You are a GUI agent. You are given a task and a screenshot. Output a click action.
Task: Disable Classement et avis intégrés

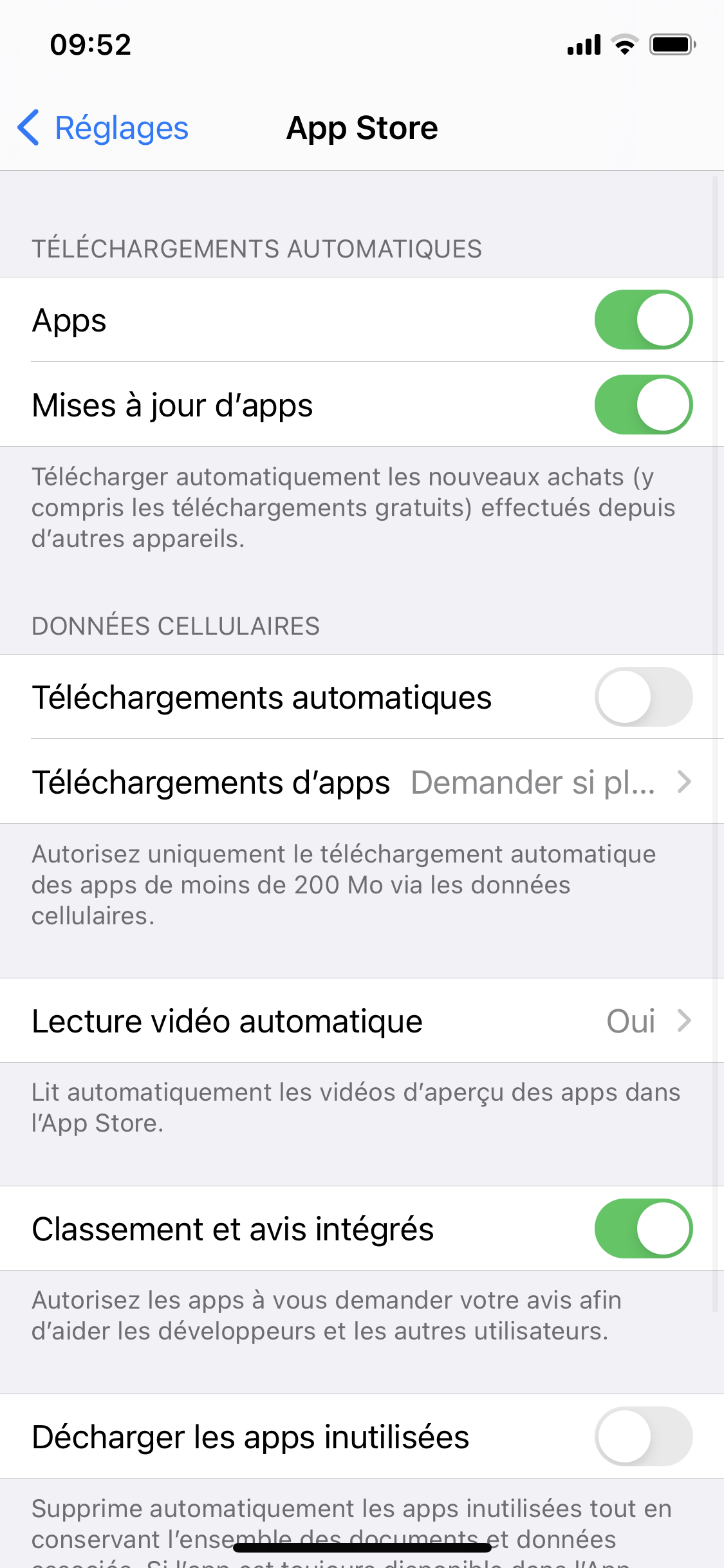[643, 1228]
